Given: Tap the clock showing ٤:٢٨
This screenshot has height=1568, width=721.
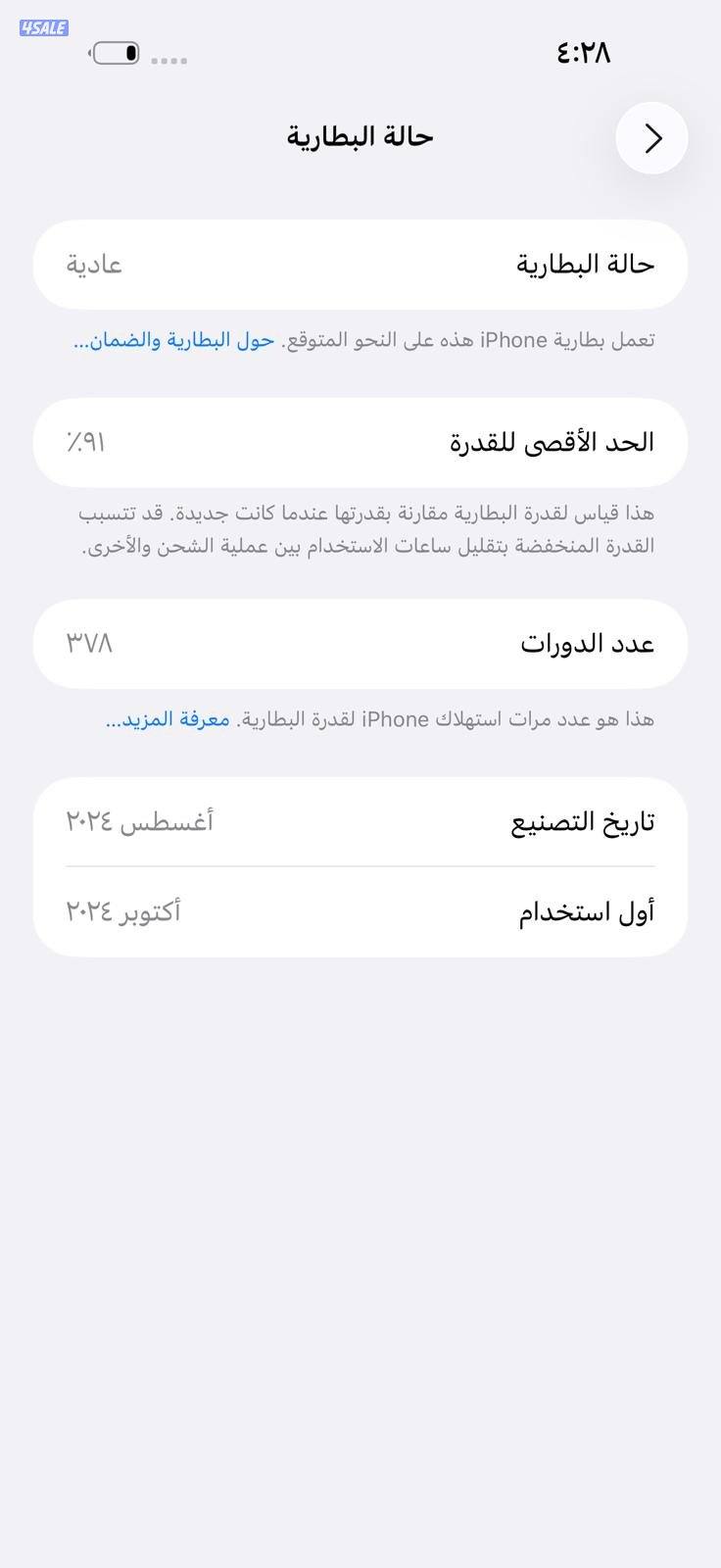Looking at the screenshot, I should point(583,53).
